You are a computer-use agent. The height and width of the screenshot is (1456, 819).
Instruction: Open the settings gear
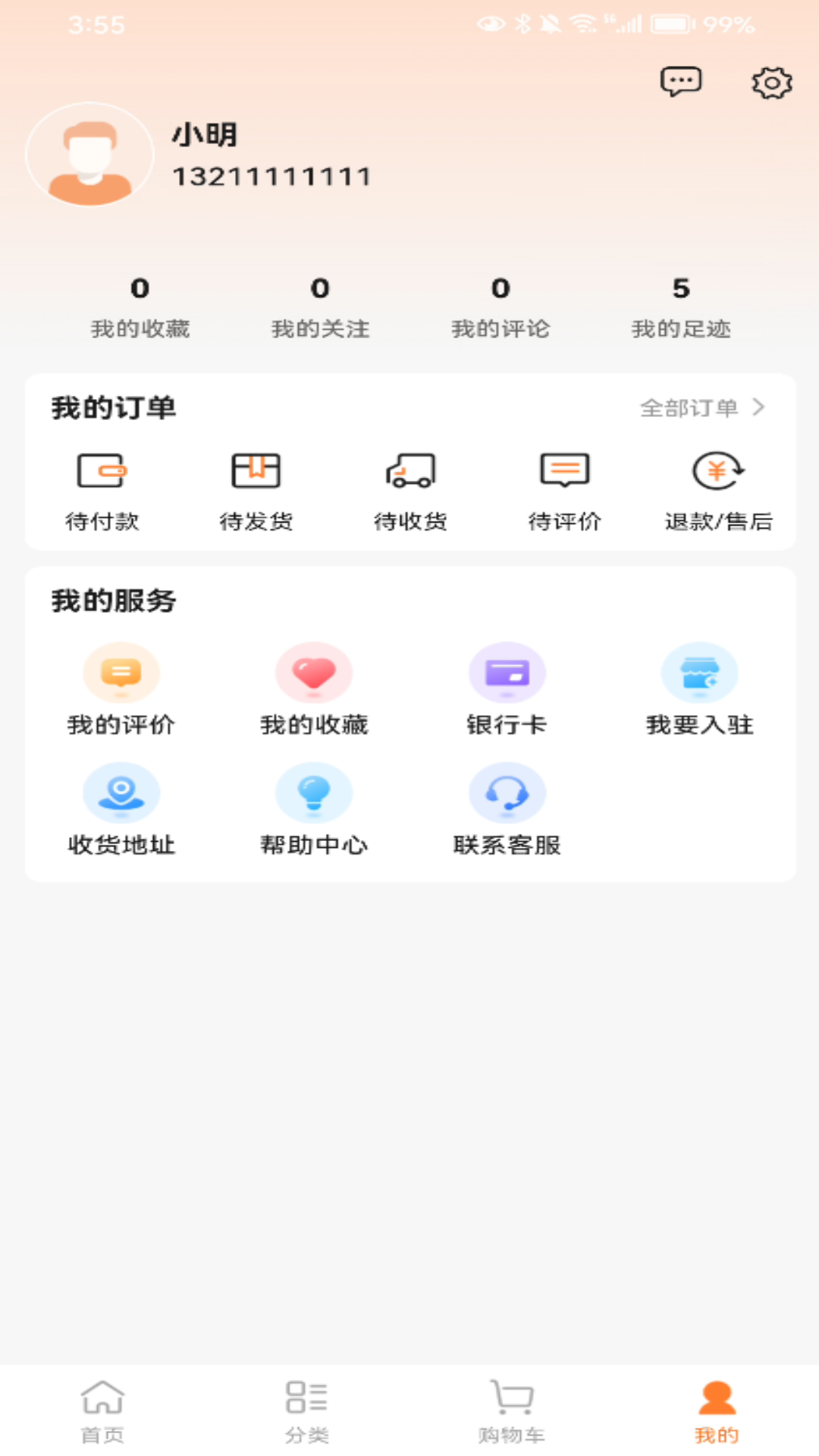[772, 83]
